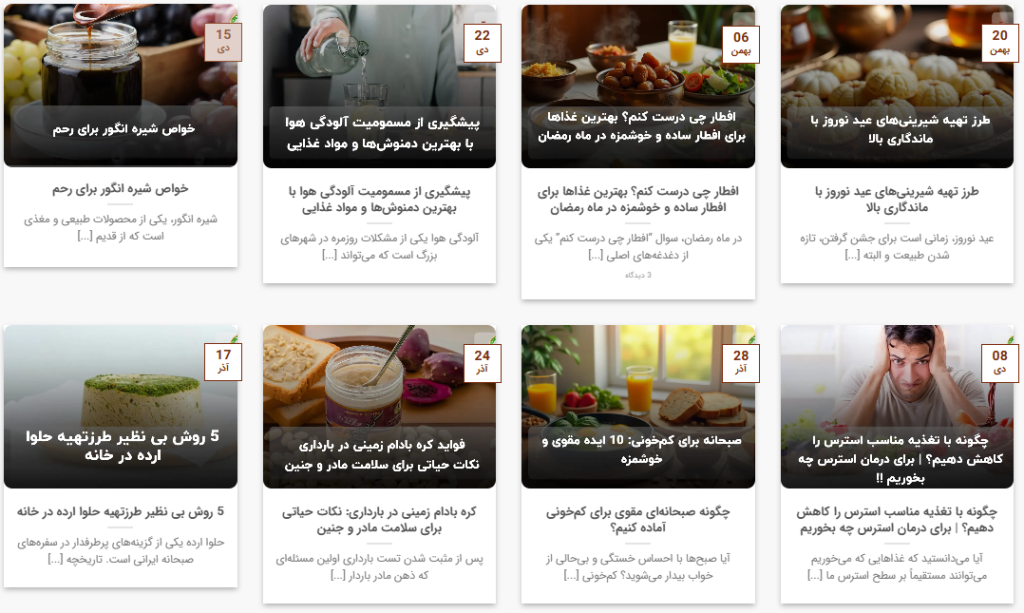Viewport: 1024px width, 613px height.
Task: Open the breakfast for anemia ideas article
Action: (638, 405)
